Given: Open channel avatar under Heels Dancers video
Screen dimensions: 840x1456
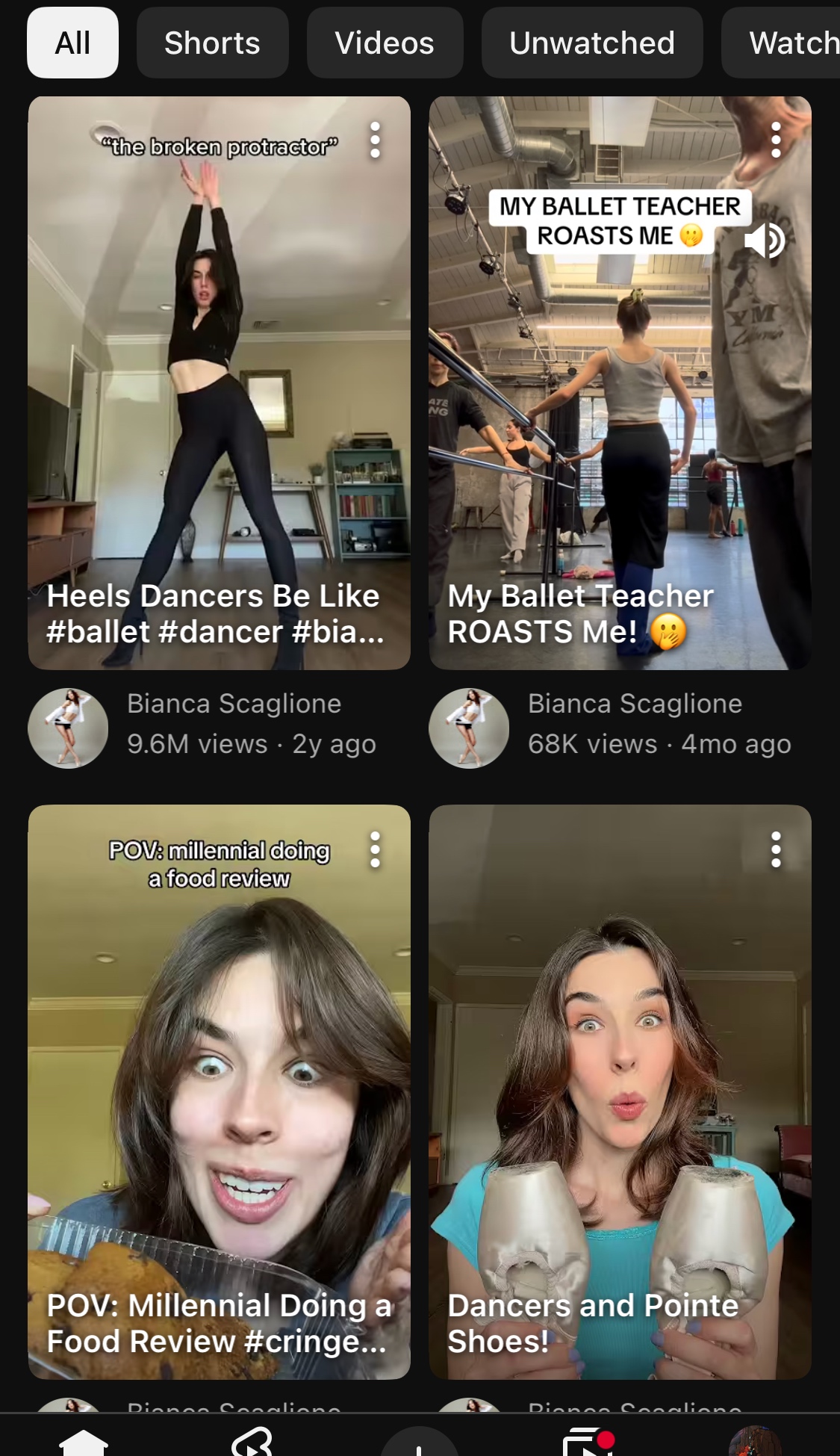Looking at the screenshot, I should pyautogui.click(x=68, y=728).
